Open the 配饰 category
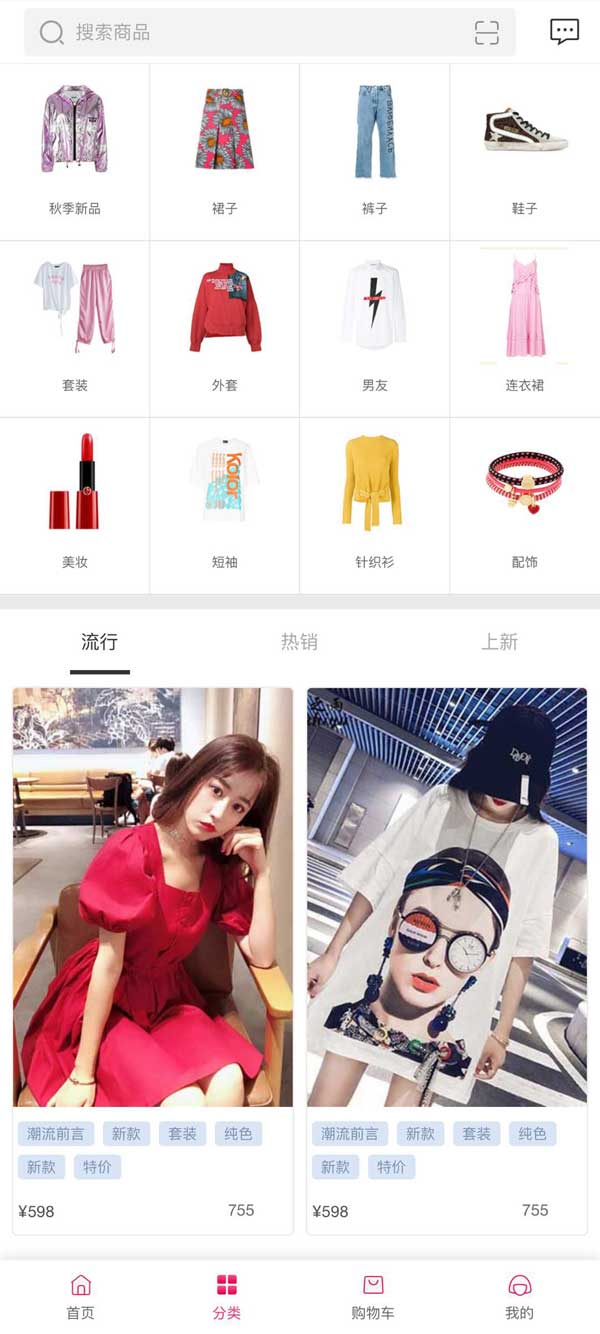The height and width of the screenshot is (1334, 600). [525, 504]
